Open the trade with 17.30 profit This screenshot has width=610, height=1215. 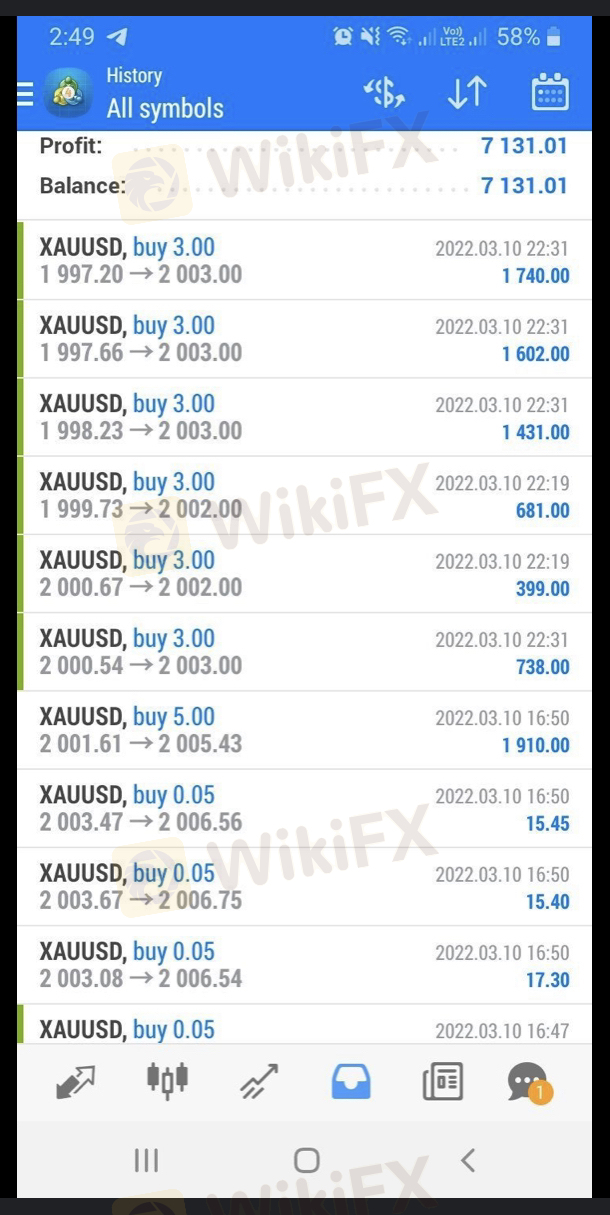pyautogui.click(x=300, y=965)
